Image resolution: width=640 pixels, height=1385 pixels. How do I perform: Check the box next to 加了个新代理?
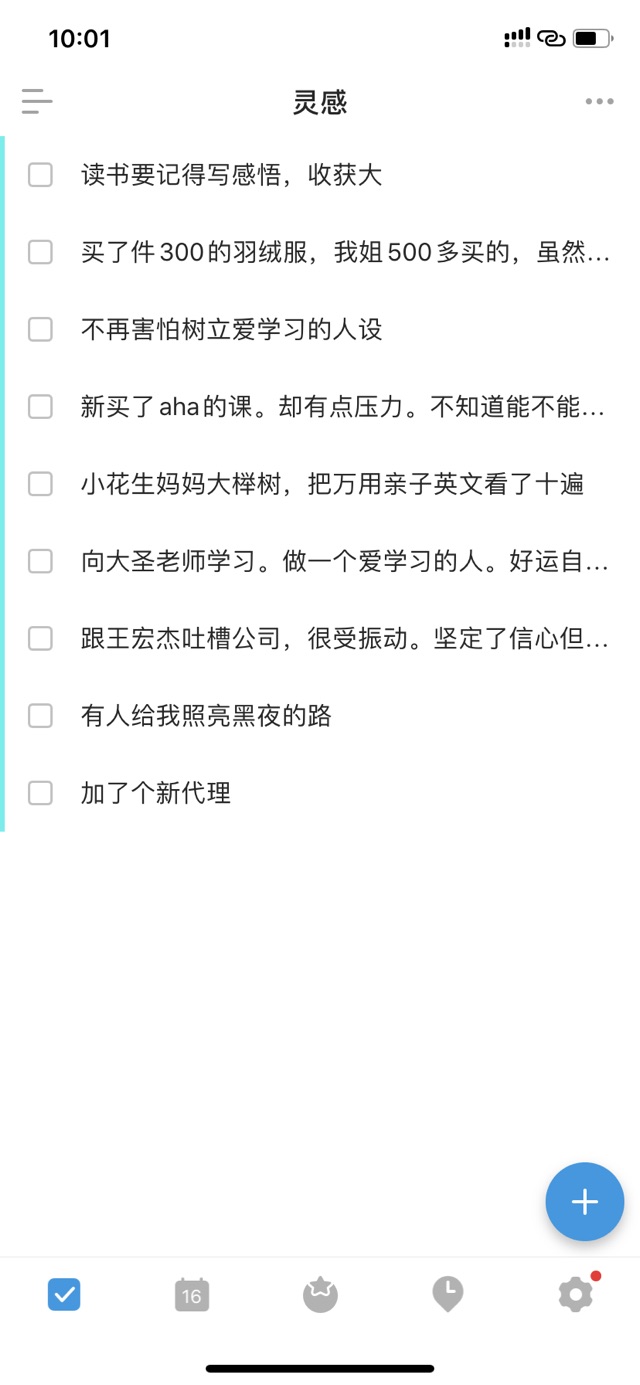click(40, 793)
